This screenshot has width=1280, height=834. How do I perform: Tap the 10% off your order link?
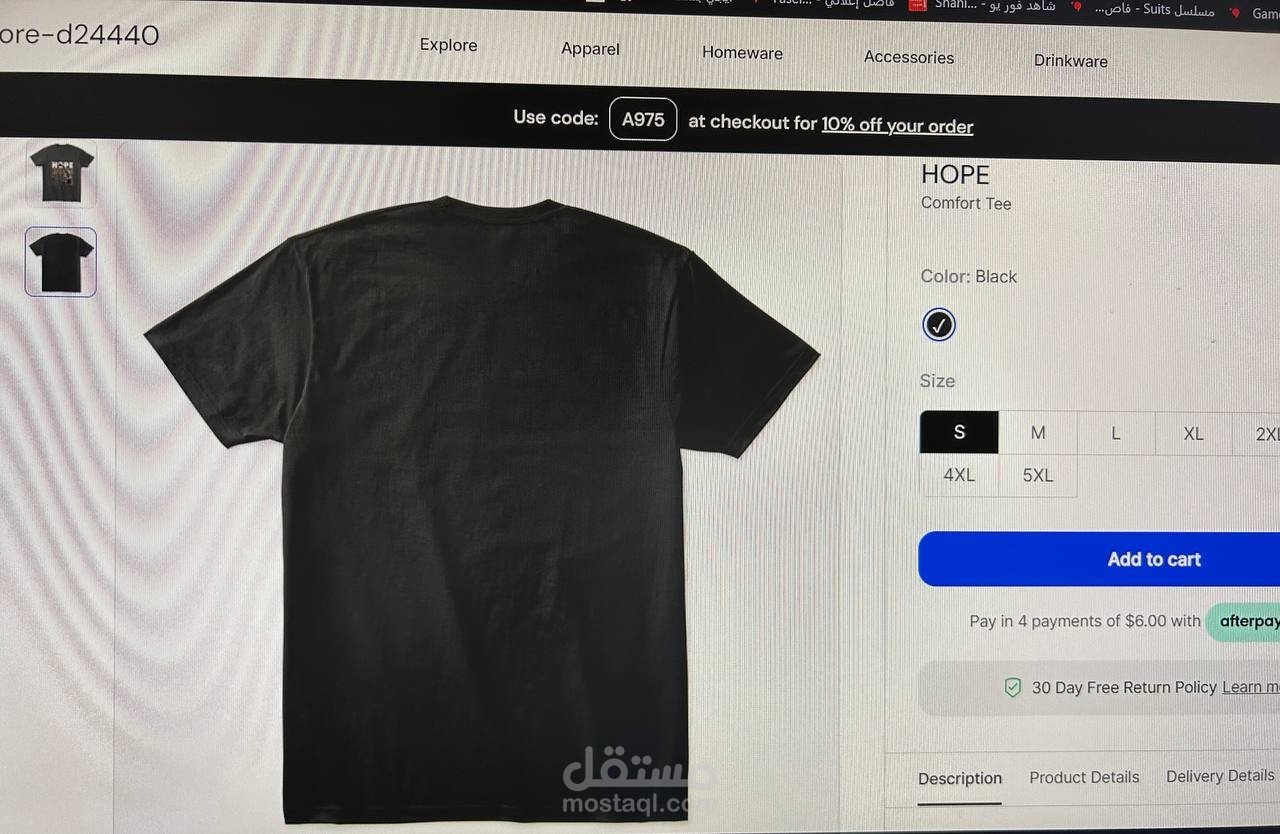897,126
